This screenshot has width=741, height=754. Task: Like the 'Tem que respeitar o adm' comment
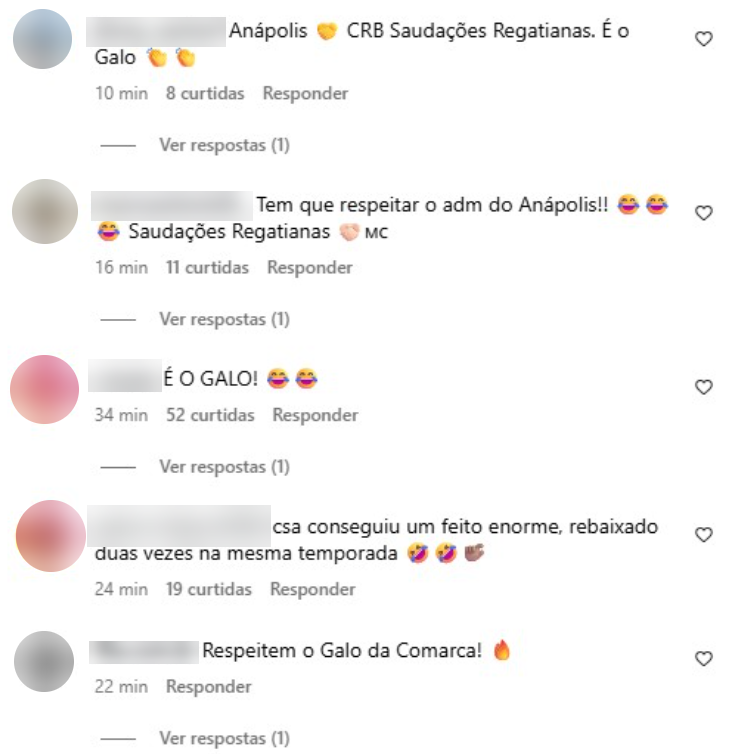point(704,213)
